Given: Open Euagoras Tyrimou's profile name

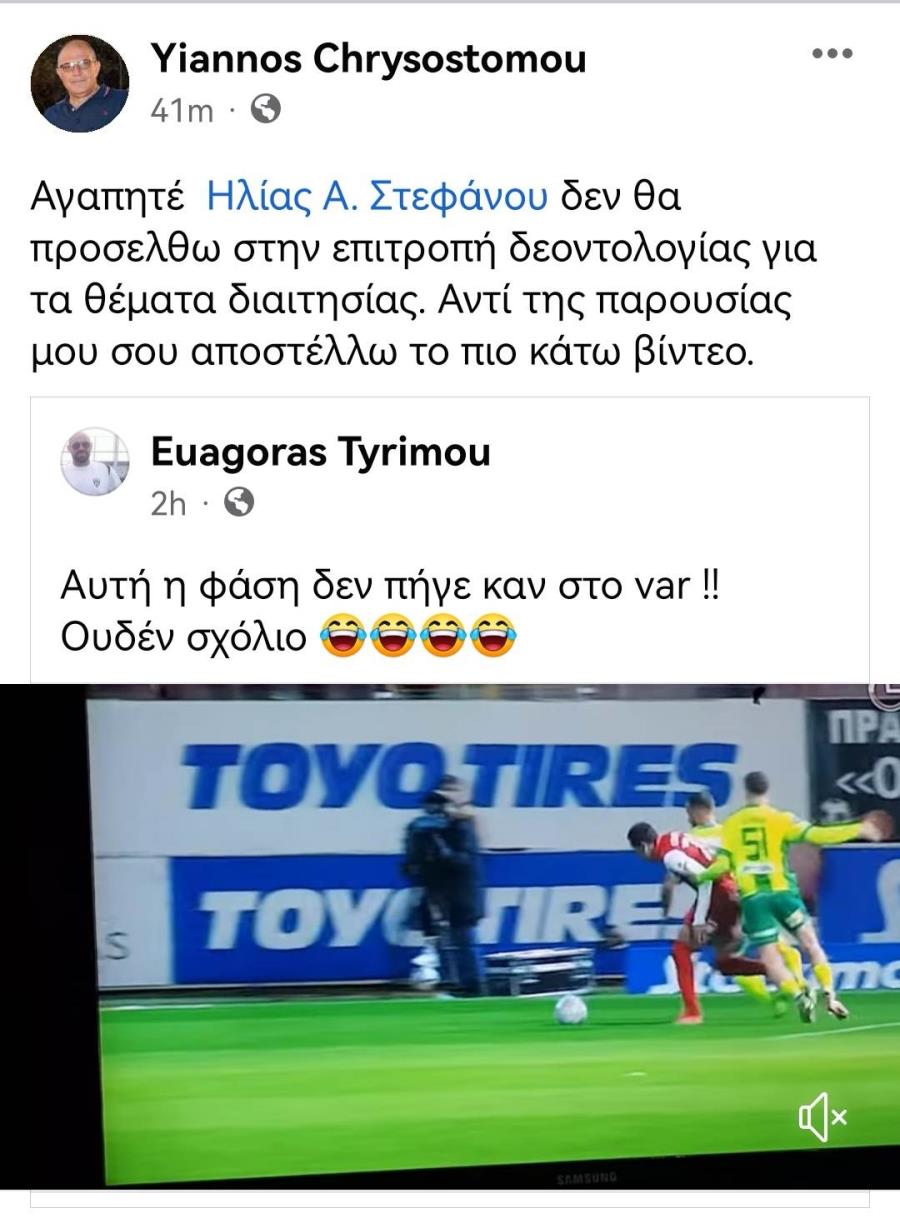Looking at the screenshot, I should [320, 453].
